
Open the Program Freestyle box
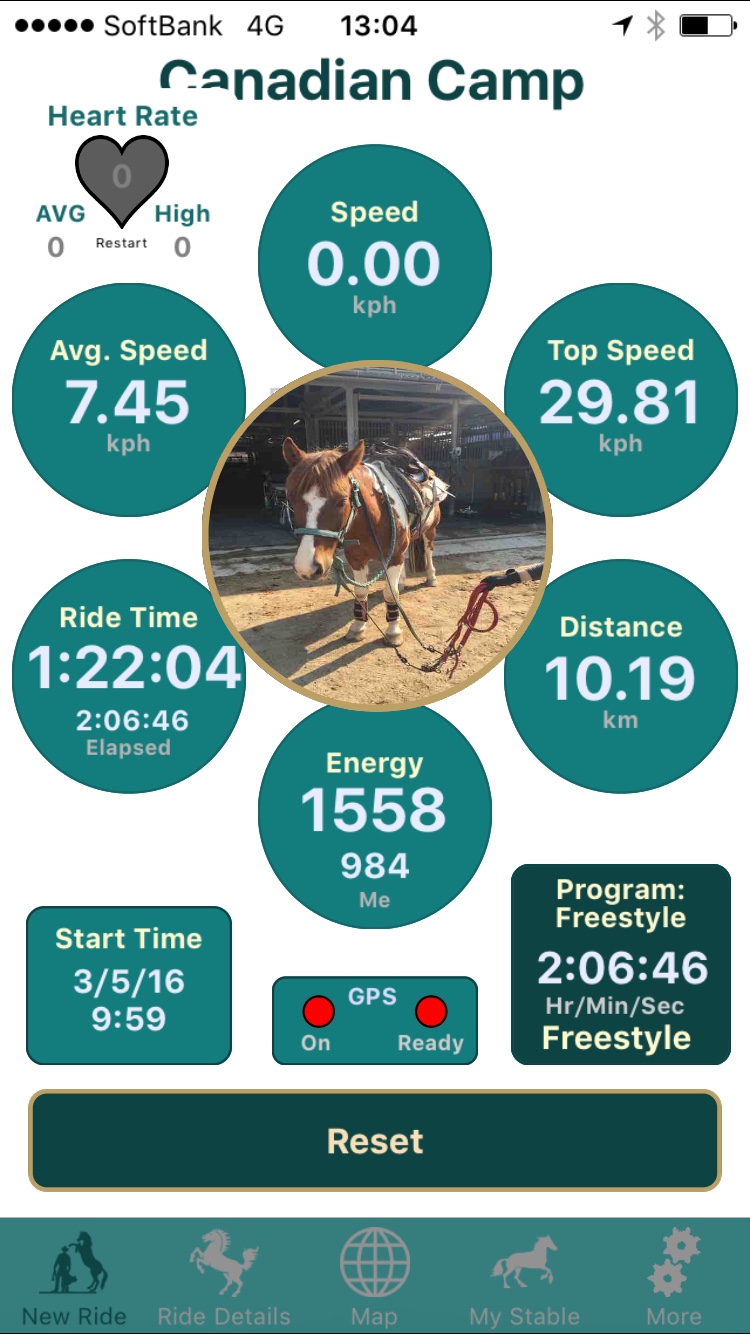pos(620,964)
